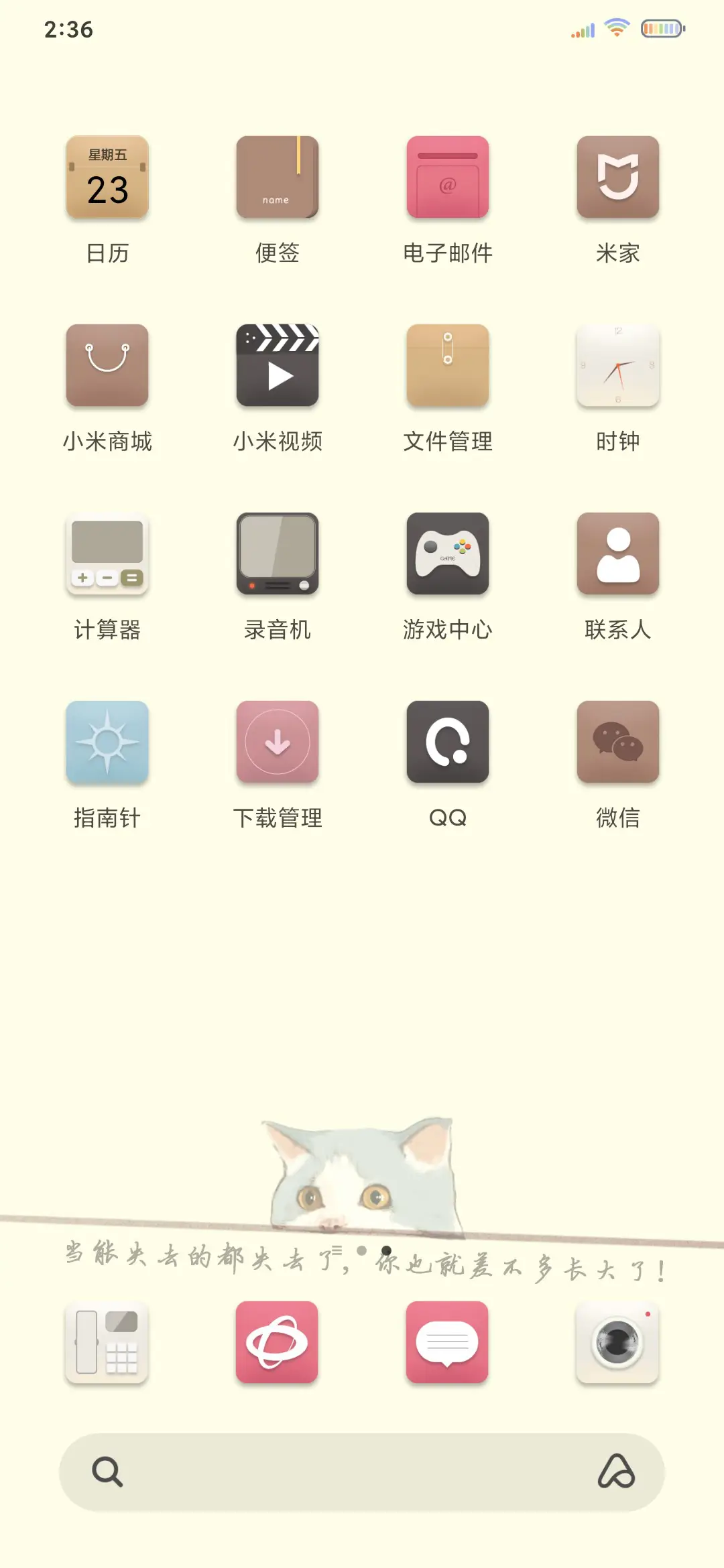The height and width of the screenshot is (1568, 724).
Task: Open 下载管理 download manager
Action: point(278,742)
